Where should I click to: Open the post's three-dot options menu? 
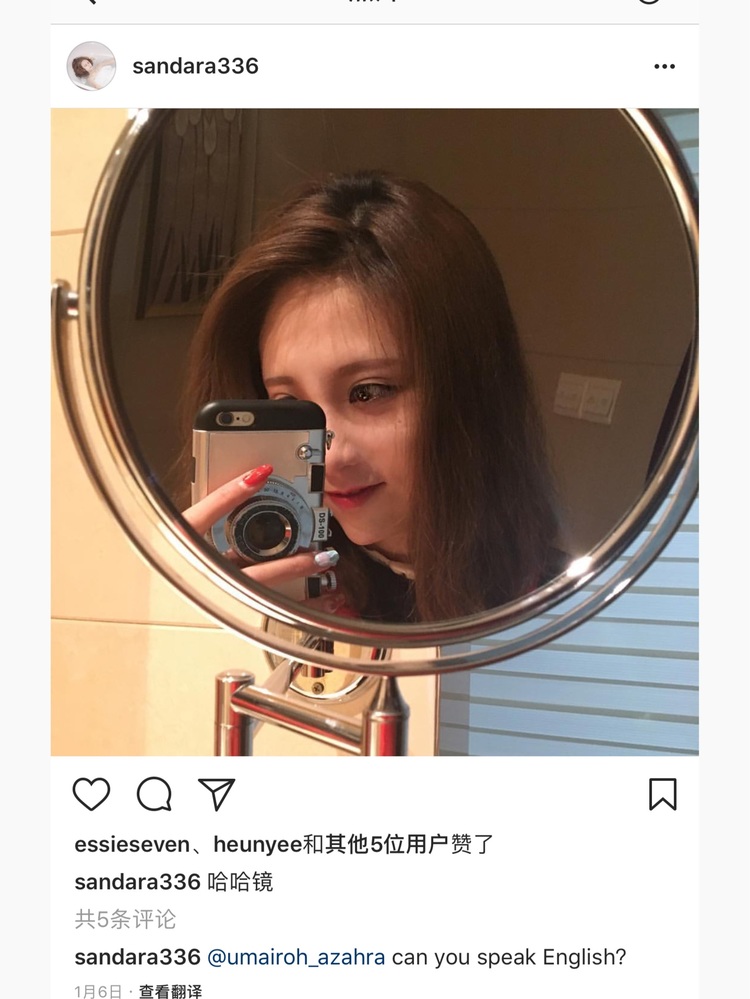point(664,66)
